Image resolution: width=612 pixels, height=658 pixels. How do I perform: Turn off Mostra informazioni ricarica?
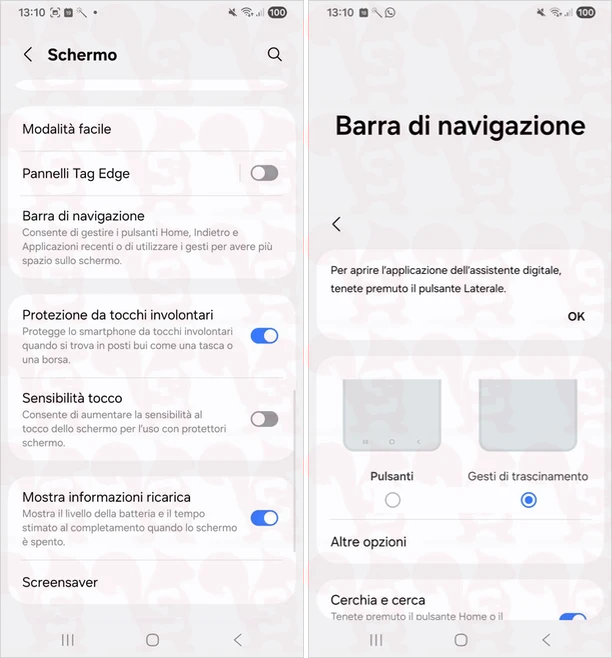[x=264, y=518]
